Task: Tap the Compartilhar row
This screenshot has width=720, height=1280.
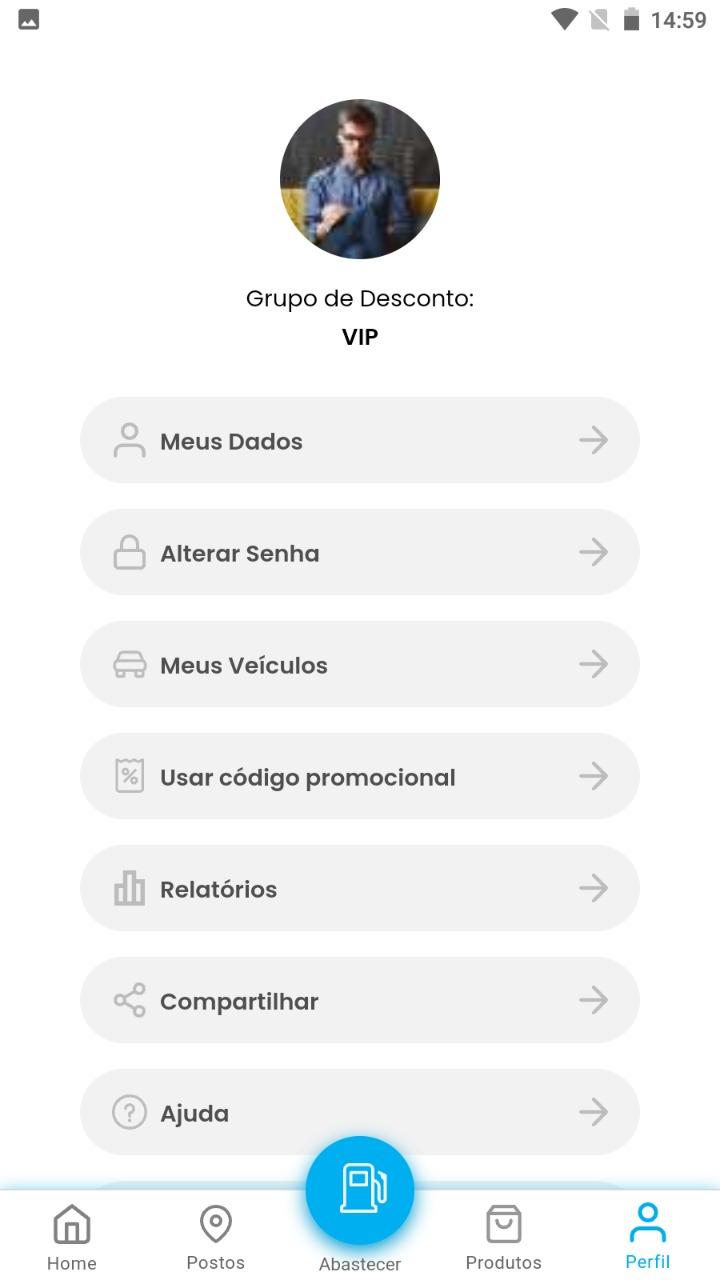Action: 360,1000
